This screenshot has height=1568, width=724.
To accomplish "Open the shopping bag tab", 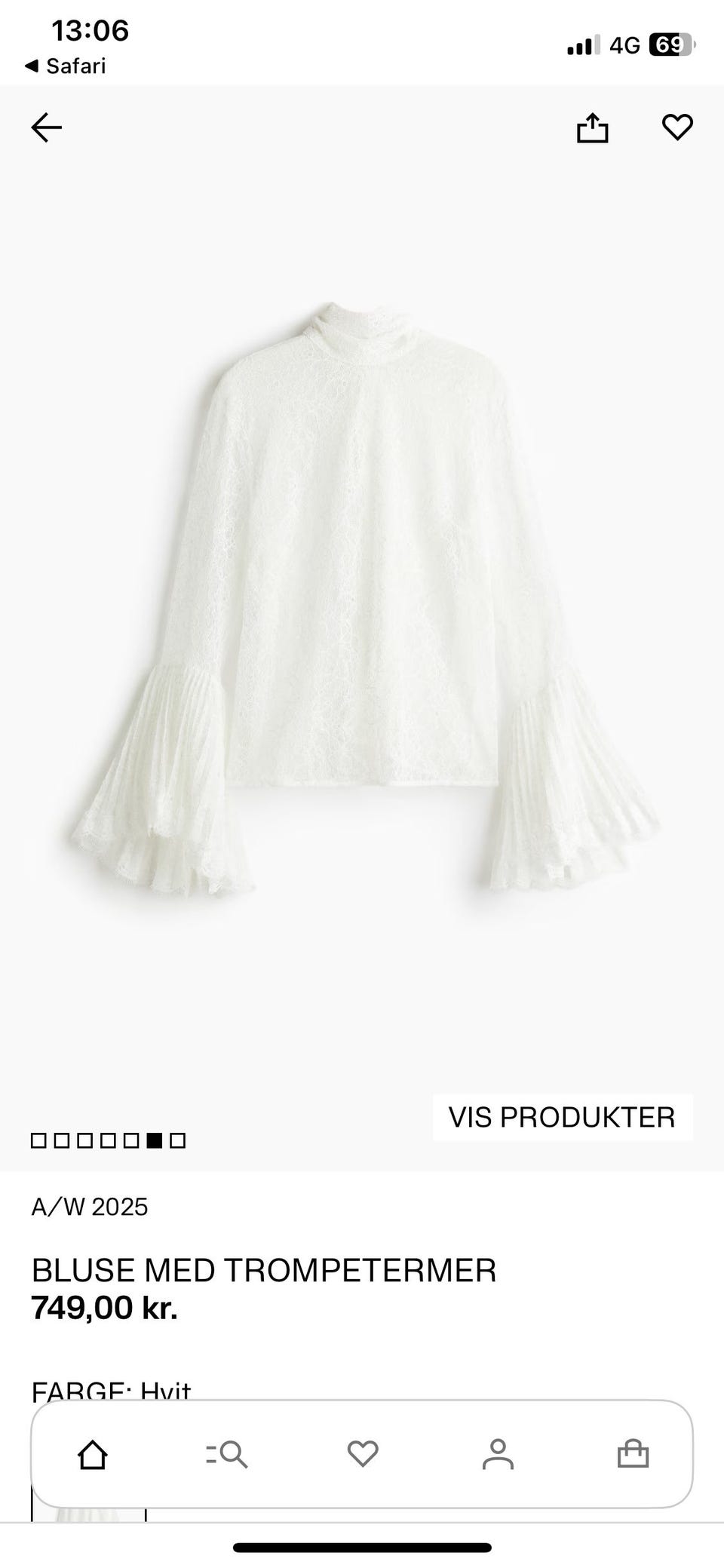I will click(x=633, y=1454).
